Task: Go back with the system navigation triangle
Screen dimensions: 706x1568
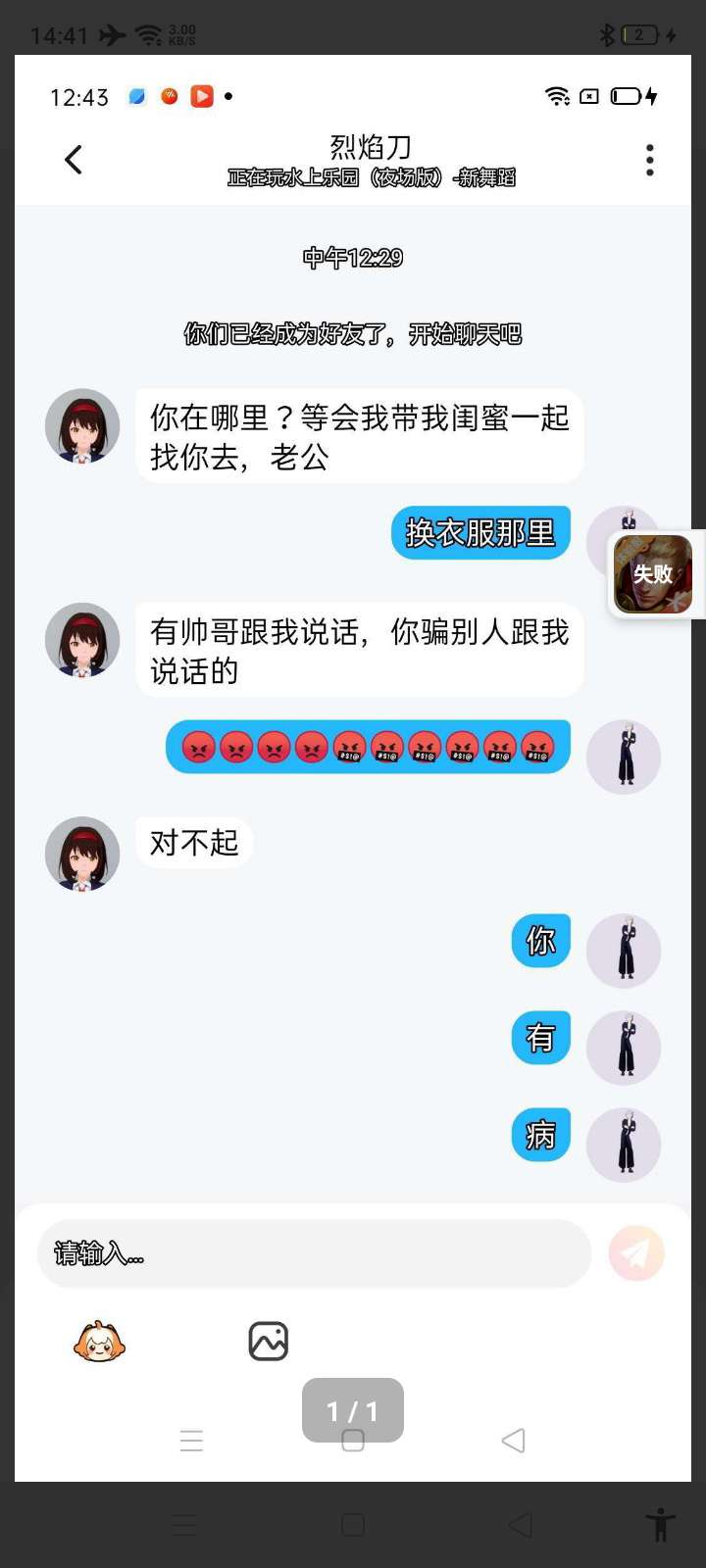Action: pyautogui.click(x=520, y=1525)
